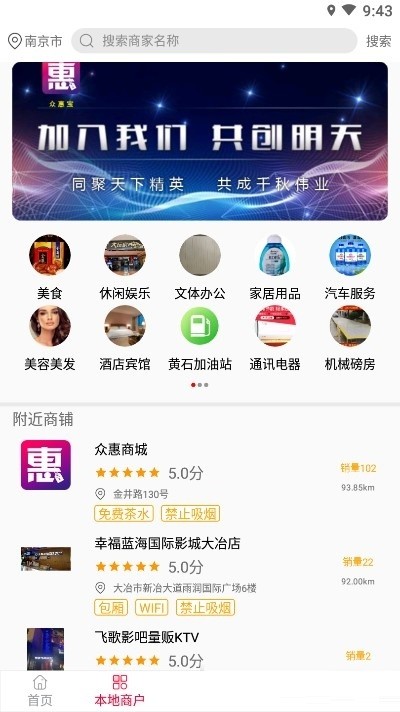
Task: Select the 本地商户 tab
Action: click(x=120, y=690)
